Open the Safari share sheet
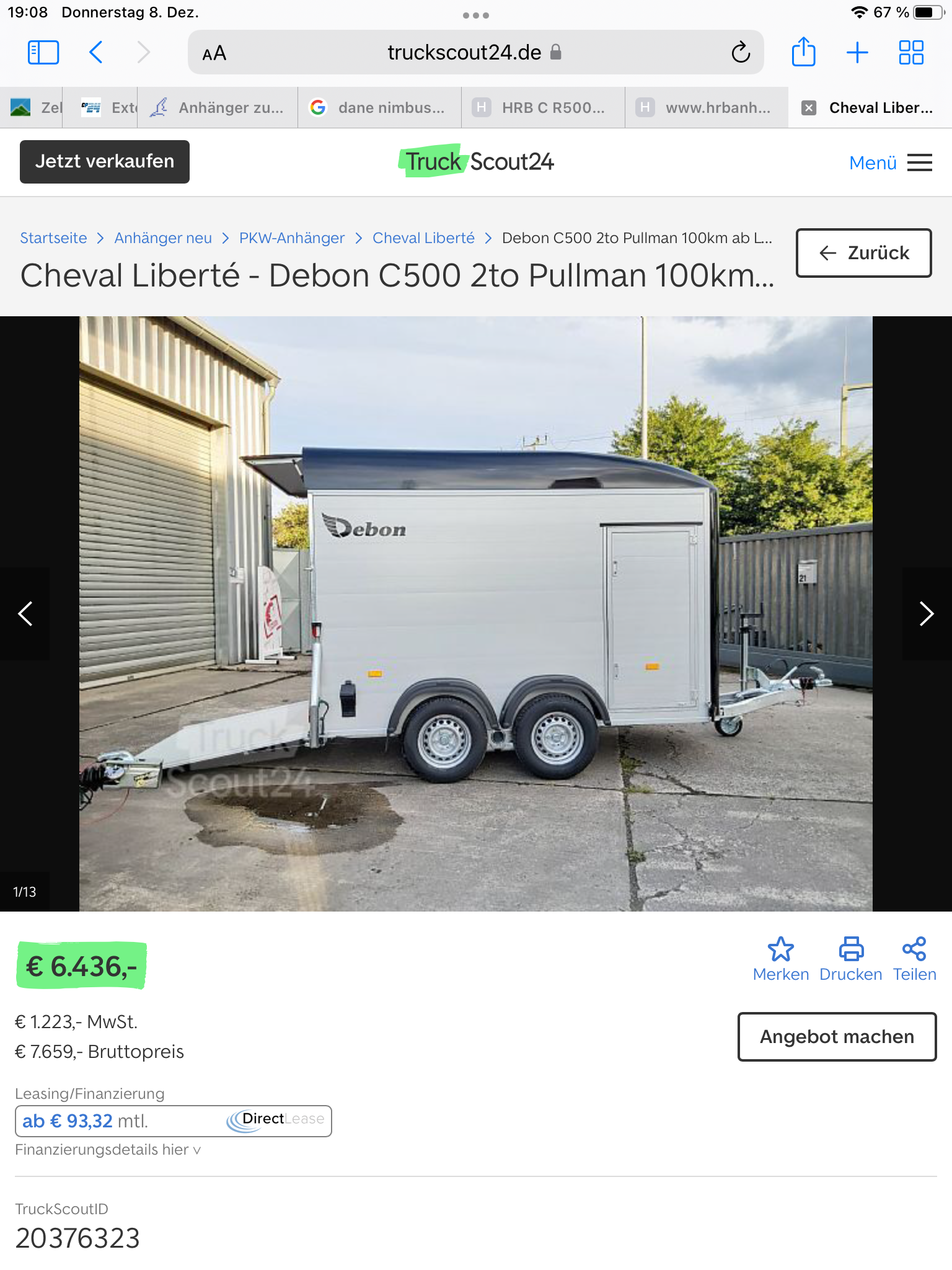Image resolution: width=952 pixels, height=1270 pixels. 803,53
